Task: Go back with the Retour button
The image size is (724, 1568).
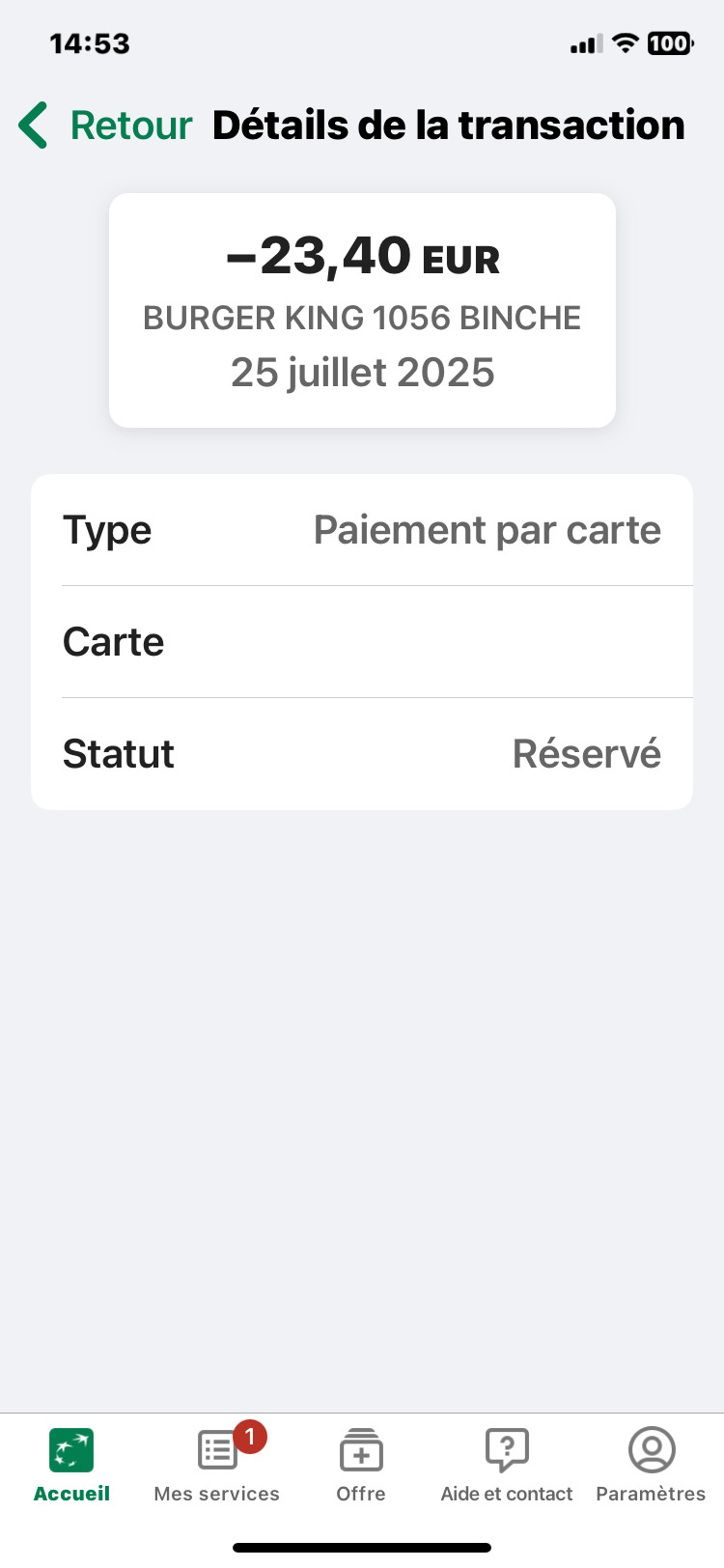Action: pyautogui.click(x=106, y=126)
